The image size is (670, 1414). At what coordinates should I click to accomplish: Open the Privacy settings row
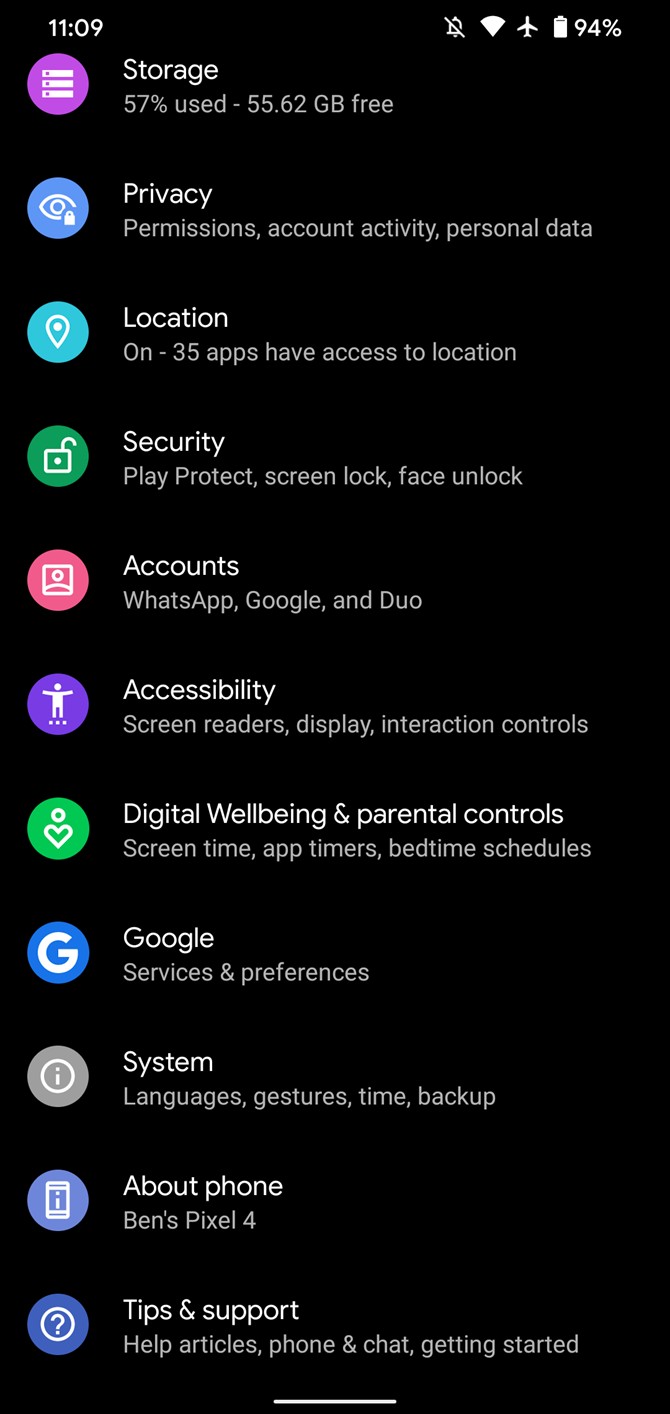tap(335, 208)
